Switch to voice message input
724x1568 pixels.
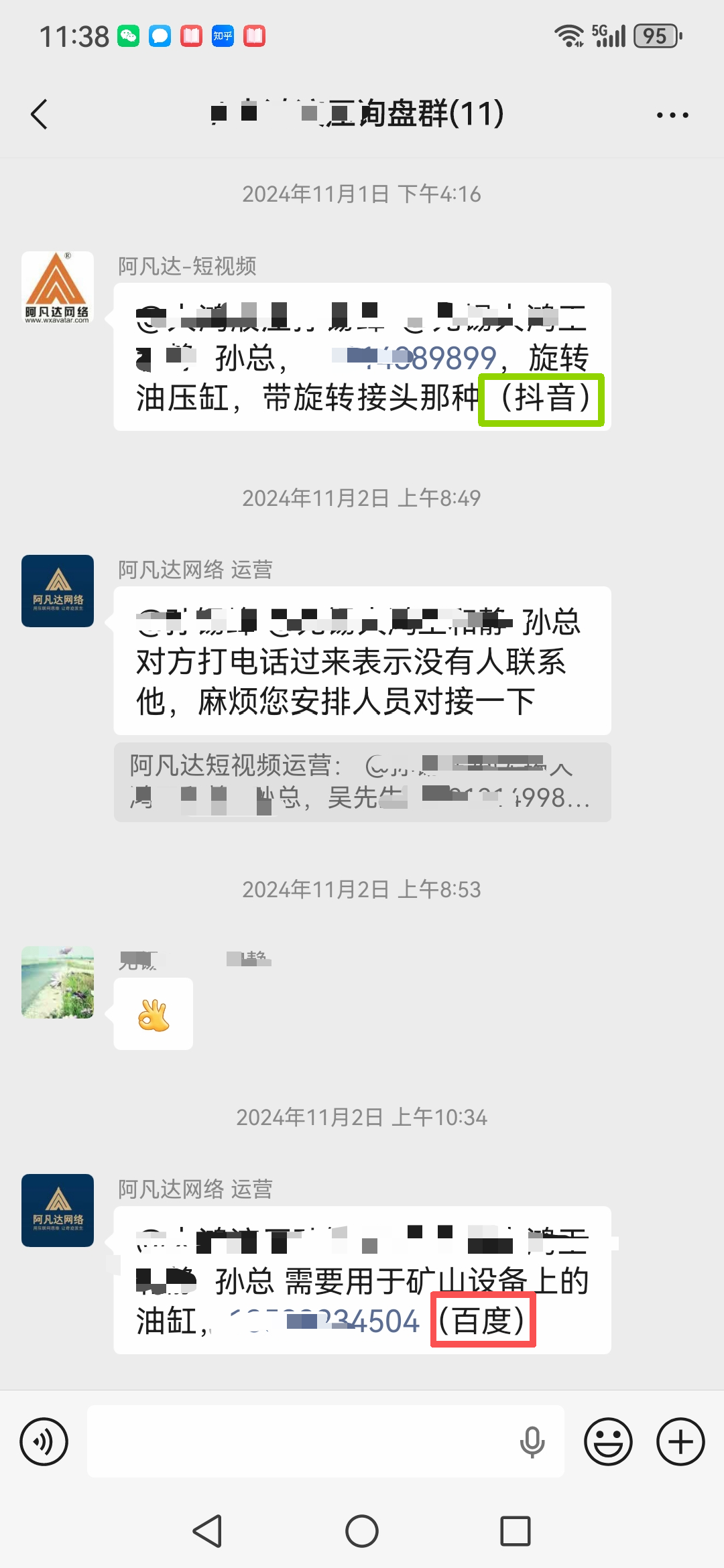point(44,1441)
